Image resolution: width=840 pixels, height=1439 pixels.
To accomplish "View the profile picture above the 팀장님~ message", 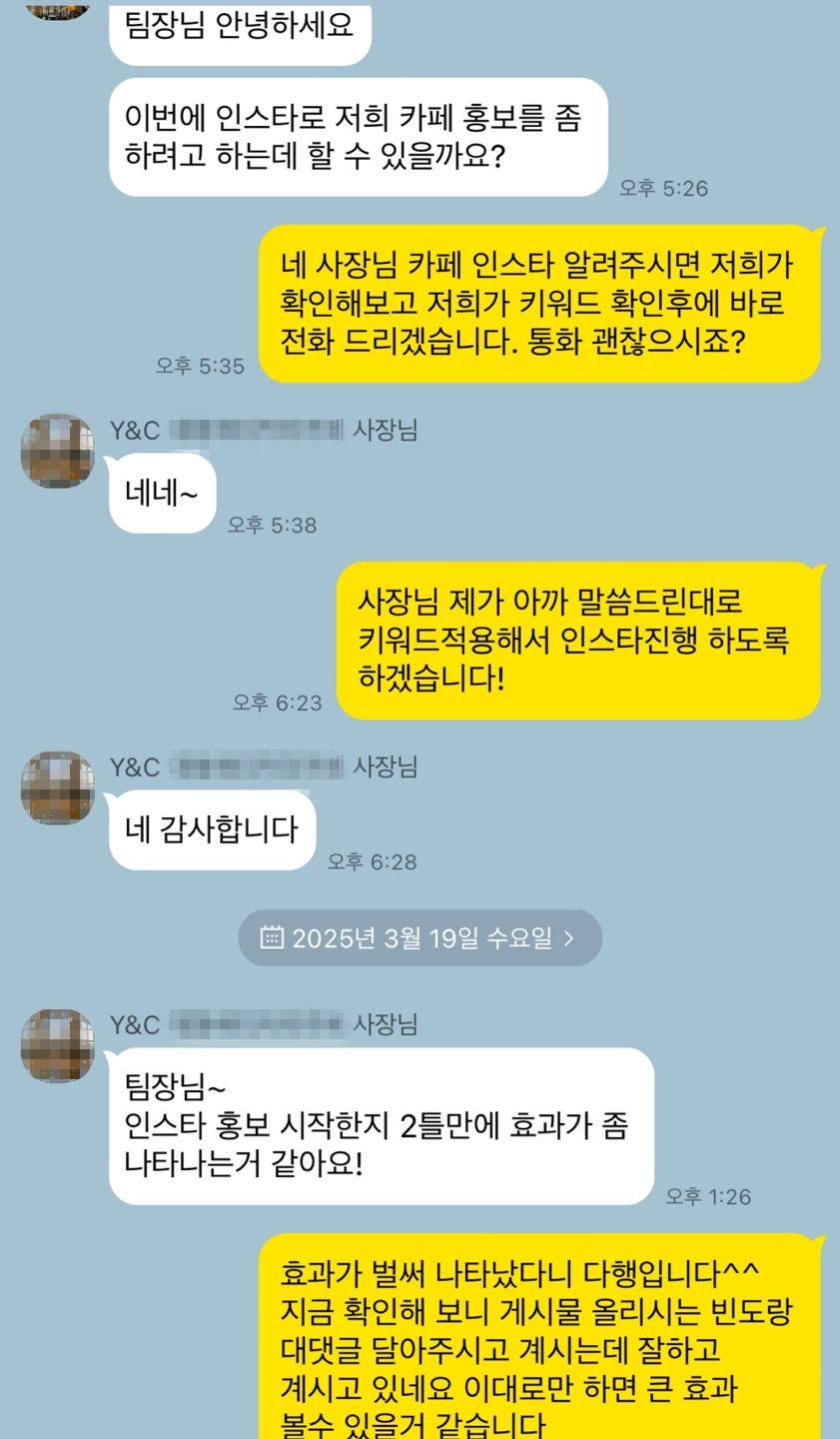I will (x=57, y=1045).
